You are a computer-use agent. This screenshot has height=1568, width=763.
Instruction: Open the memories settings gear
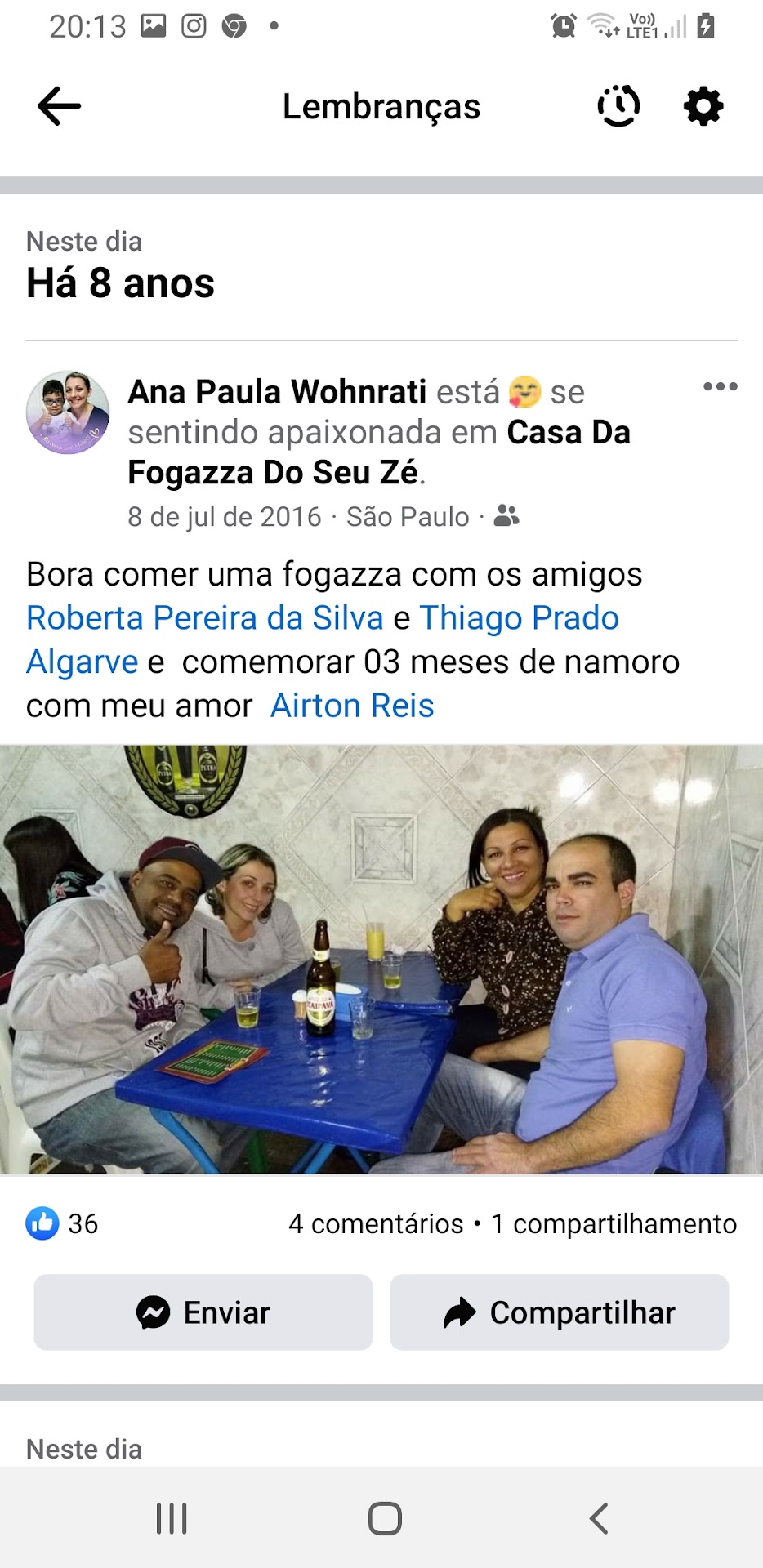(703, 106)
